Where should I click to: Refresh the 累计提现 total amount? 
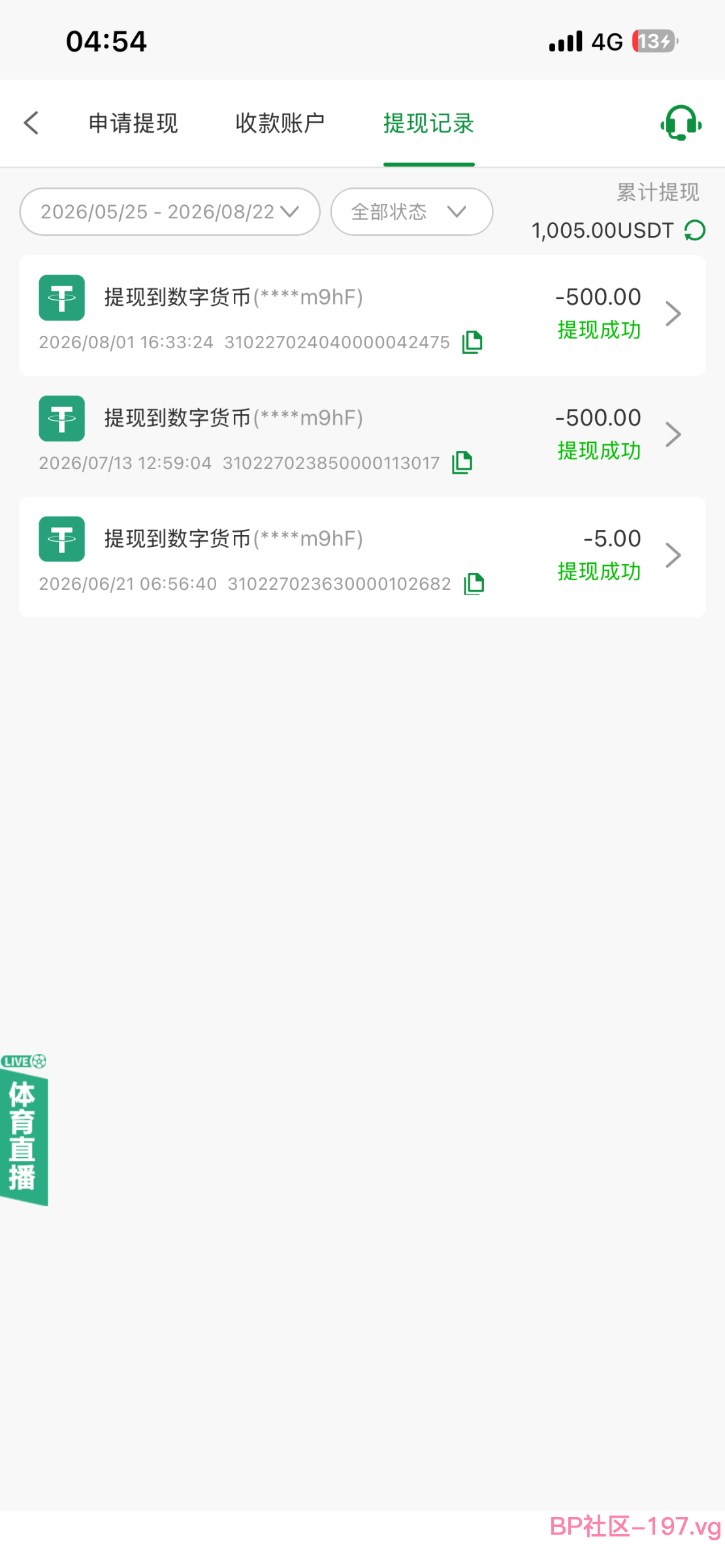(695, 230)
